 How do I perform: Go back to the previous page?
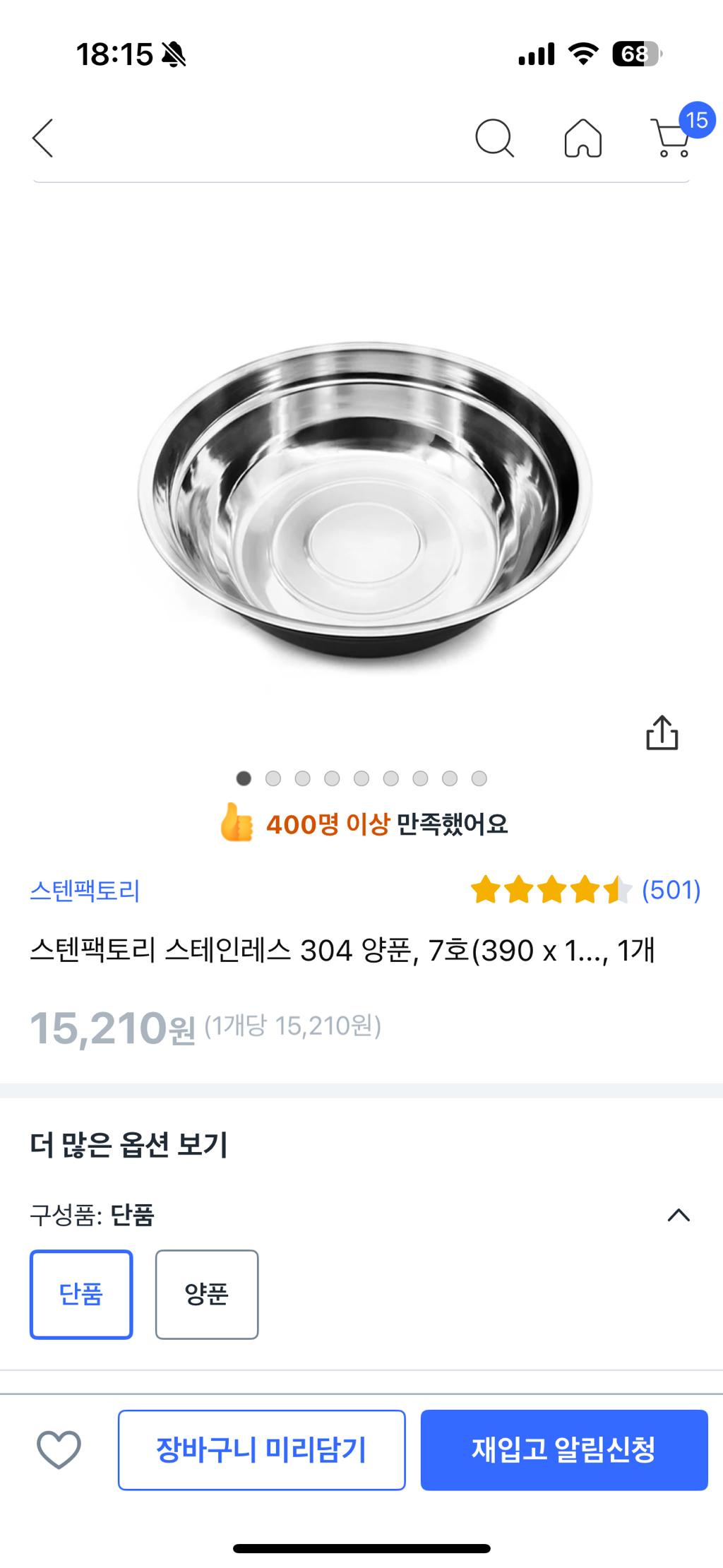[x=43, y=138]
